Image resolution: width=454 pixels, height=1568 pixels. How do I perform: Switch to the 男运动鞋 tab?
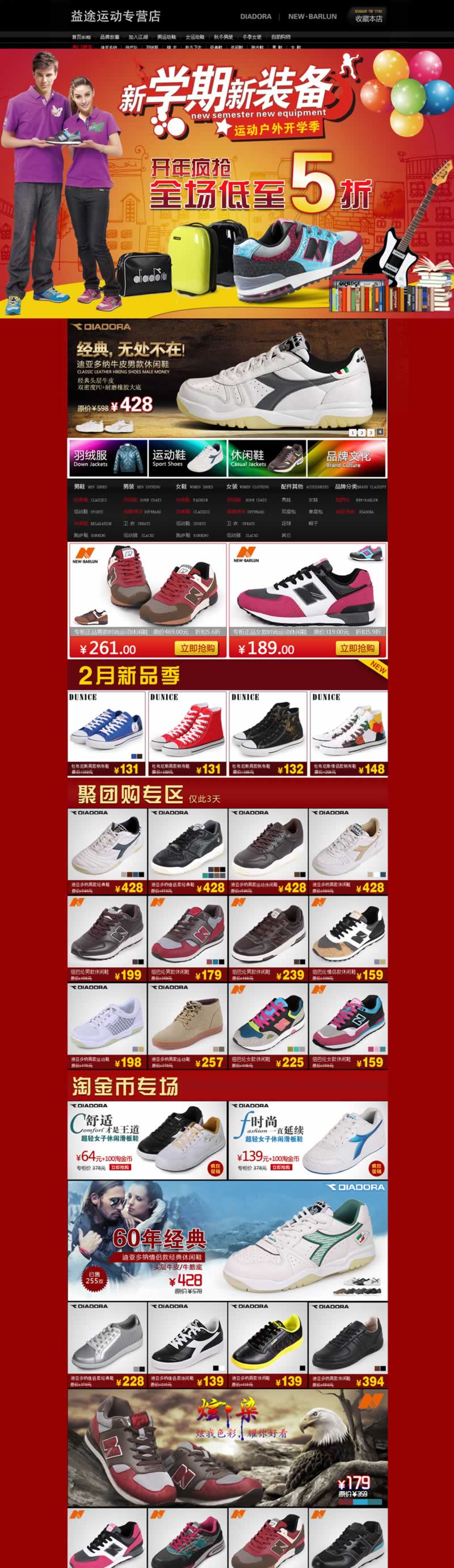click(x=166, y=37)
